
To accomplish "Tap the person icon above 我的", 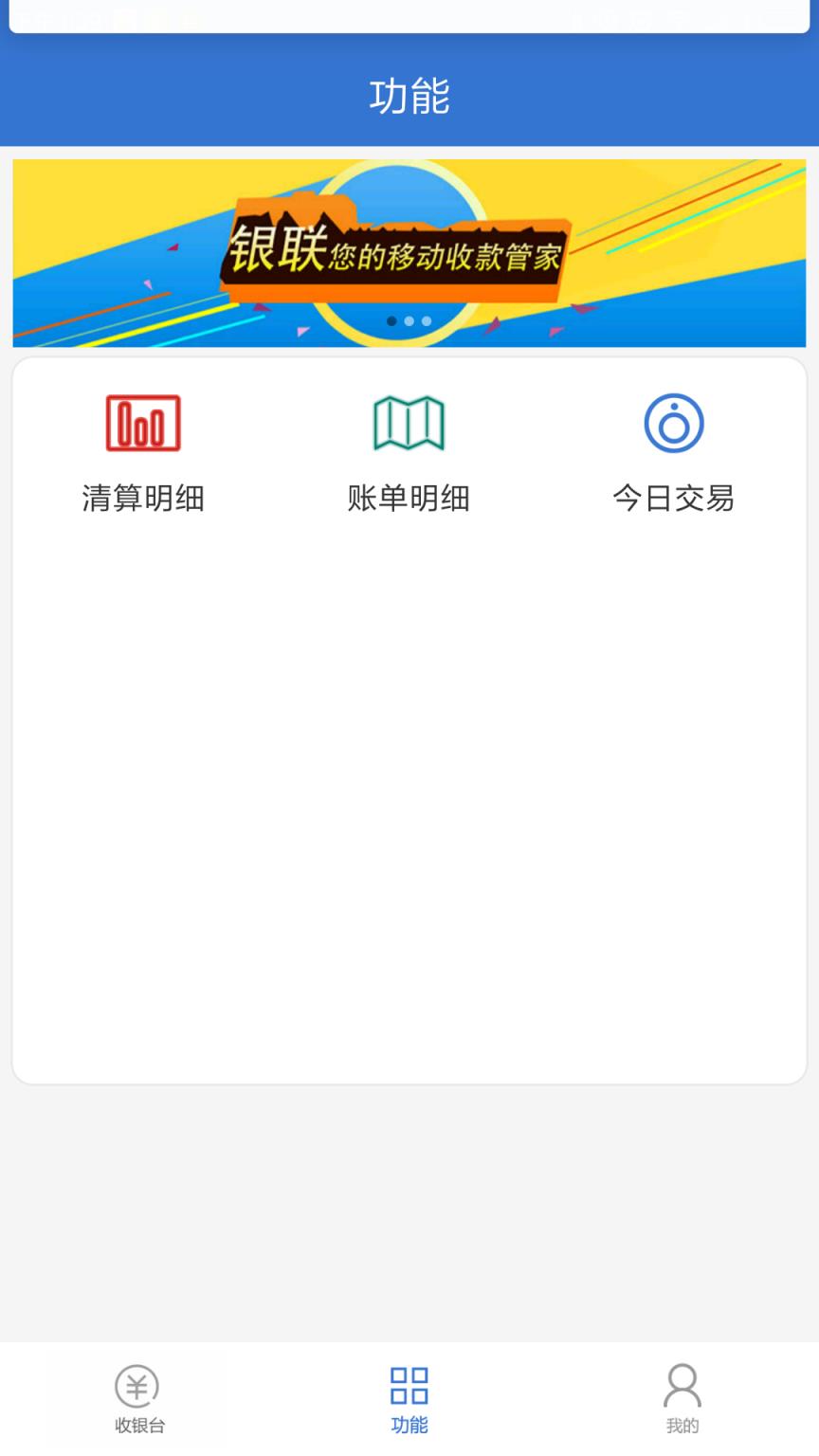I will pos(682,1386).
